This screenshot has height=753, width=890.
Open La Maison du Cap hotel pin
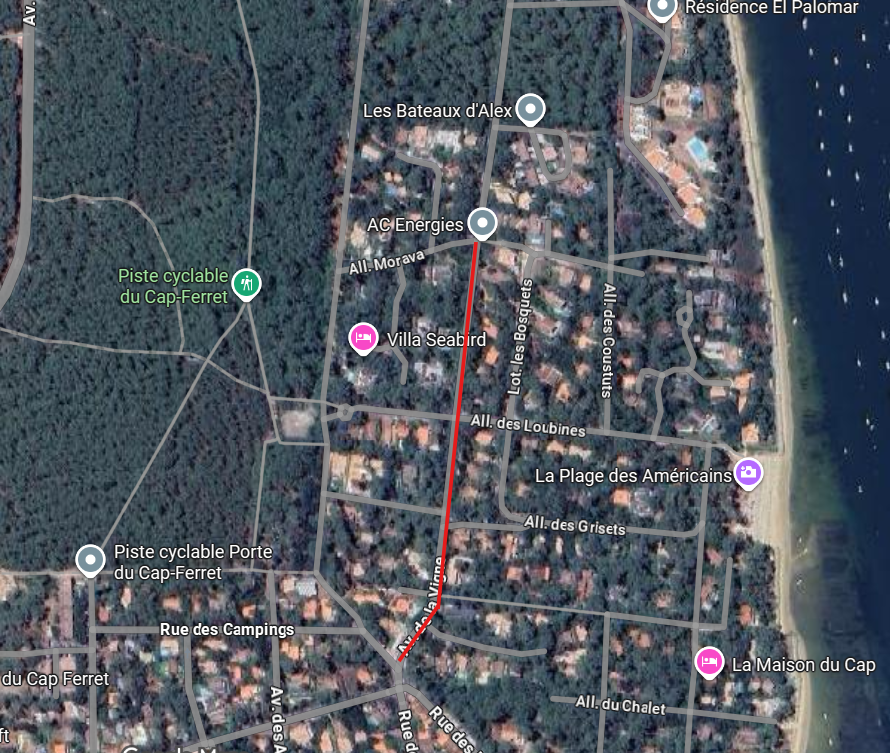(x=710, y=662)
